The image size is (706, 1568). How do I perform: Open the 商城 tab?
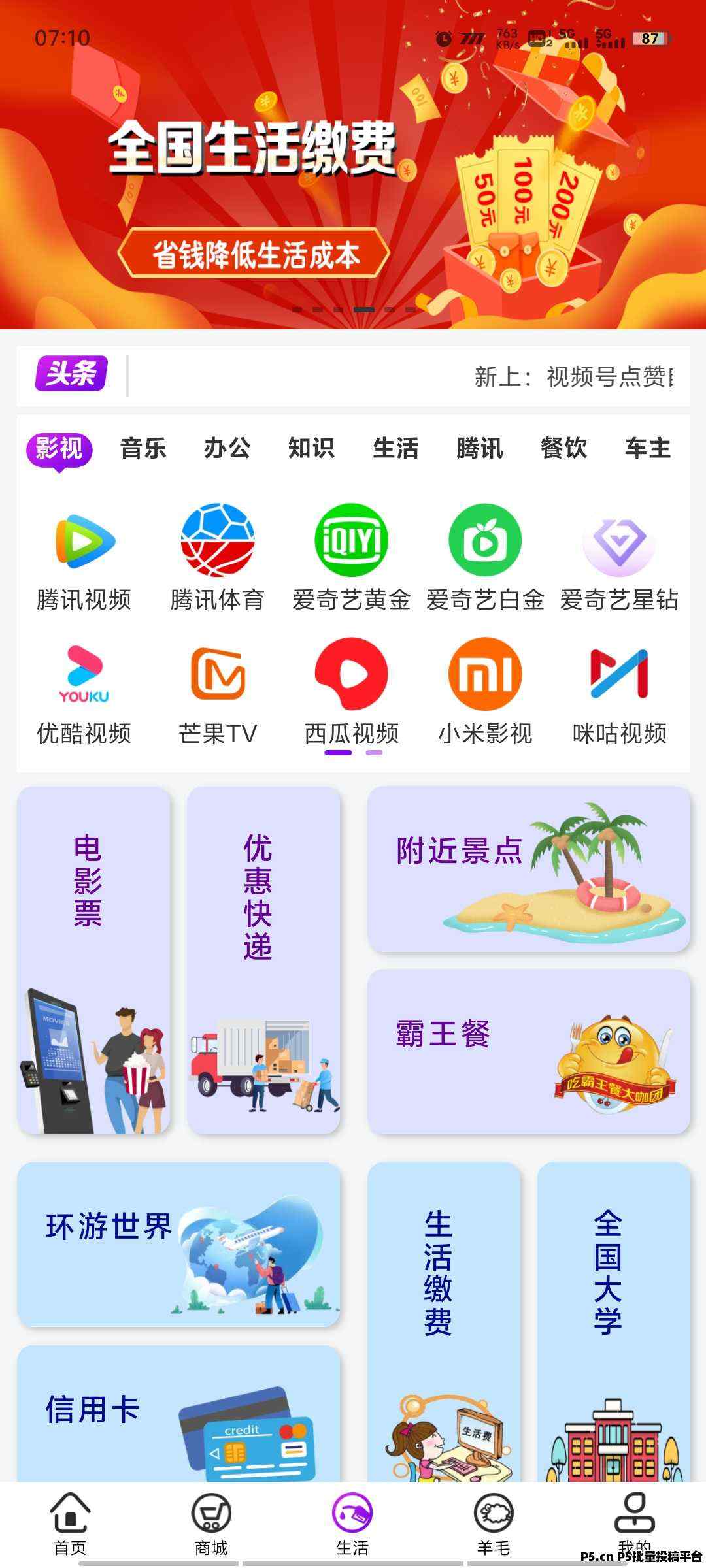(x=211, y=1524)
